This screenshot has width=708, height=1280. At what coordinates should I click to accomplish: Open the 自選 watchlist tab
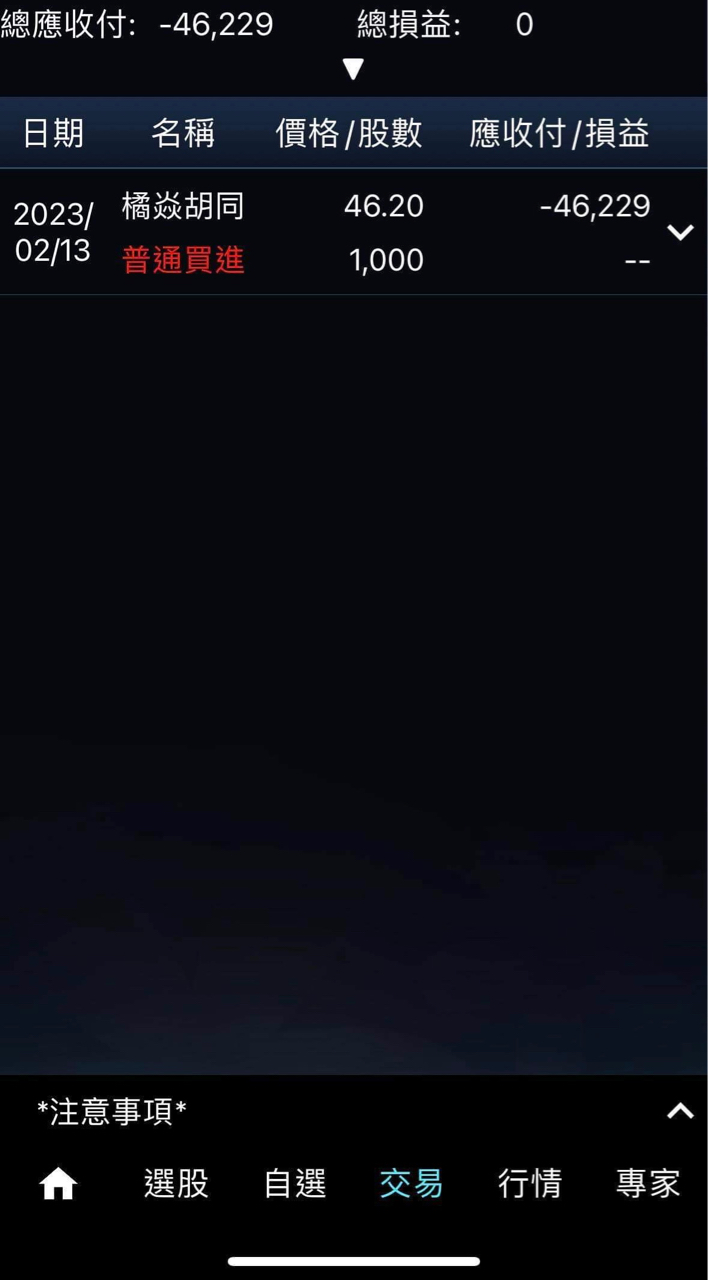[x=295, y=1184]
